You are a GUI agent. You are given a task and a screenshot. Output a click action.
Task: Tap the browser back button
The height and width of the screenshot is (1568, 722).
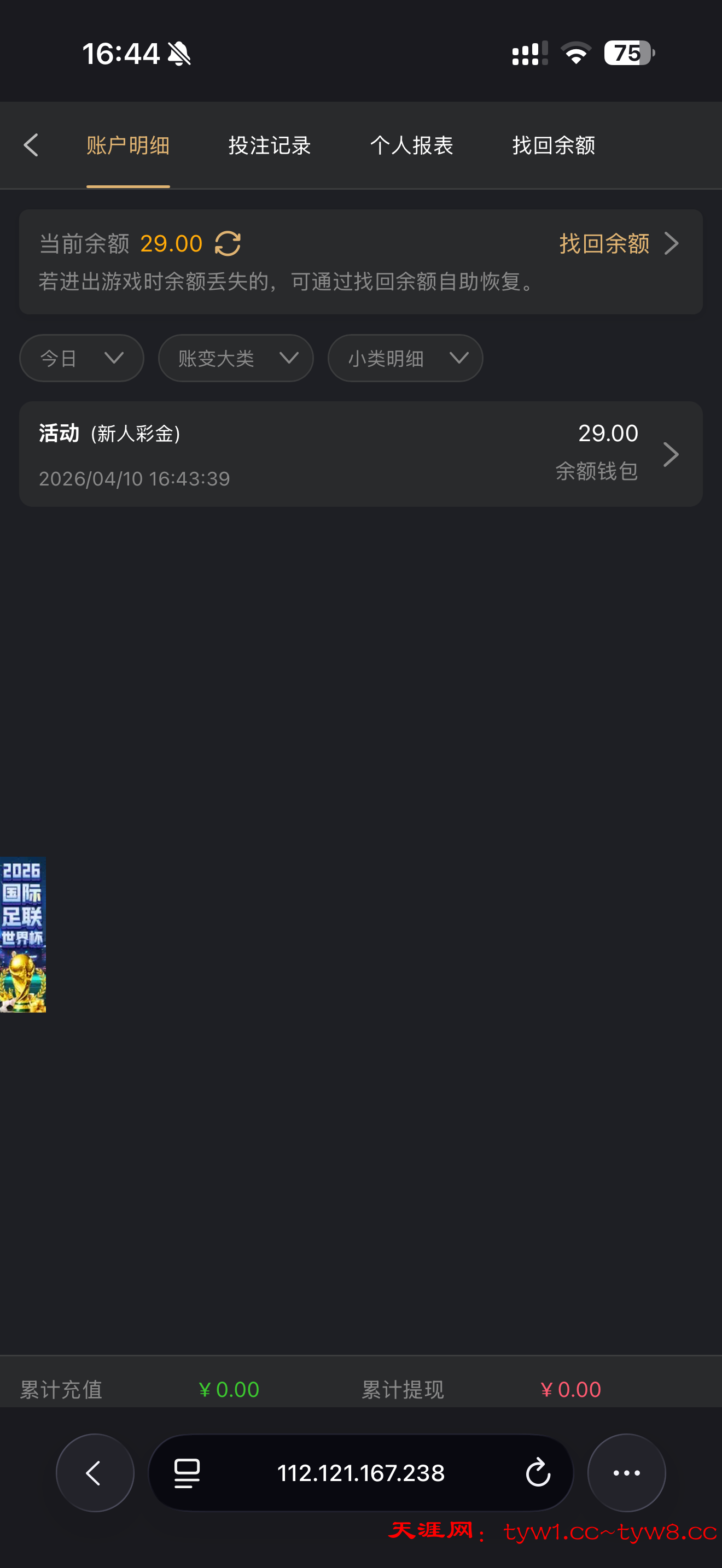(95, 1473)
